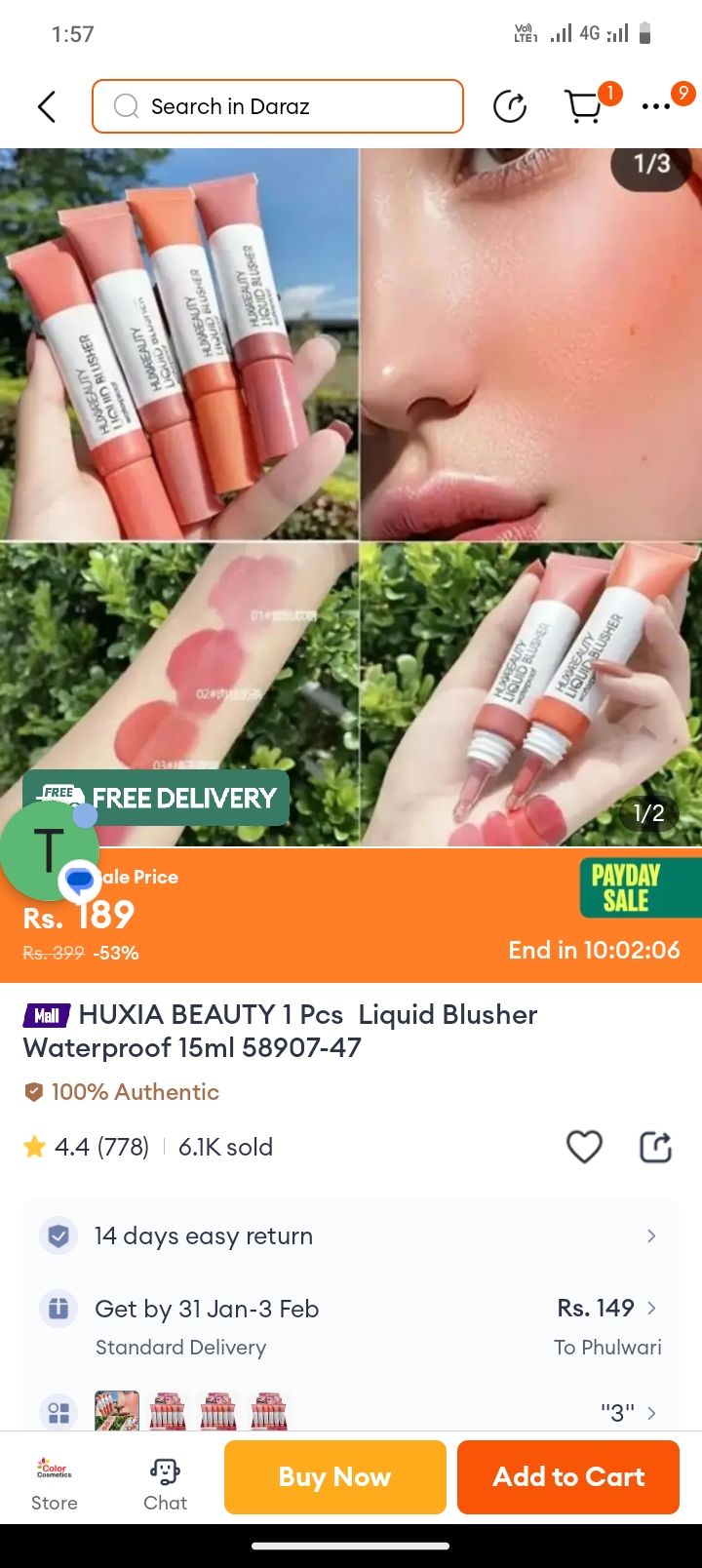Screen dimensions: 702x1568
Task: Open the 14 days easy return details
Action: click(351, 1235)
